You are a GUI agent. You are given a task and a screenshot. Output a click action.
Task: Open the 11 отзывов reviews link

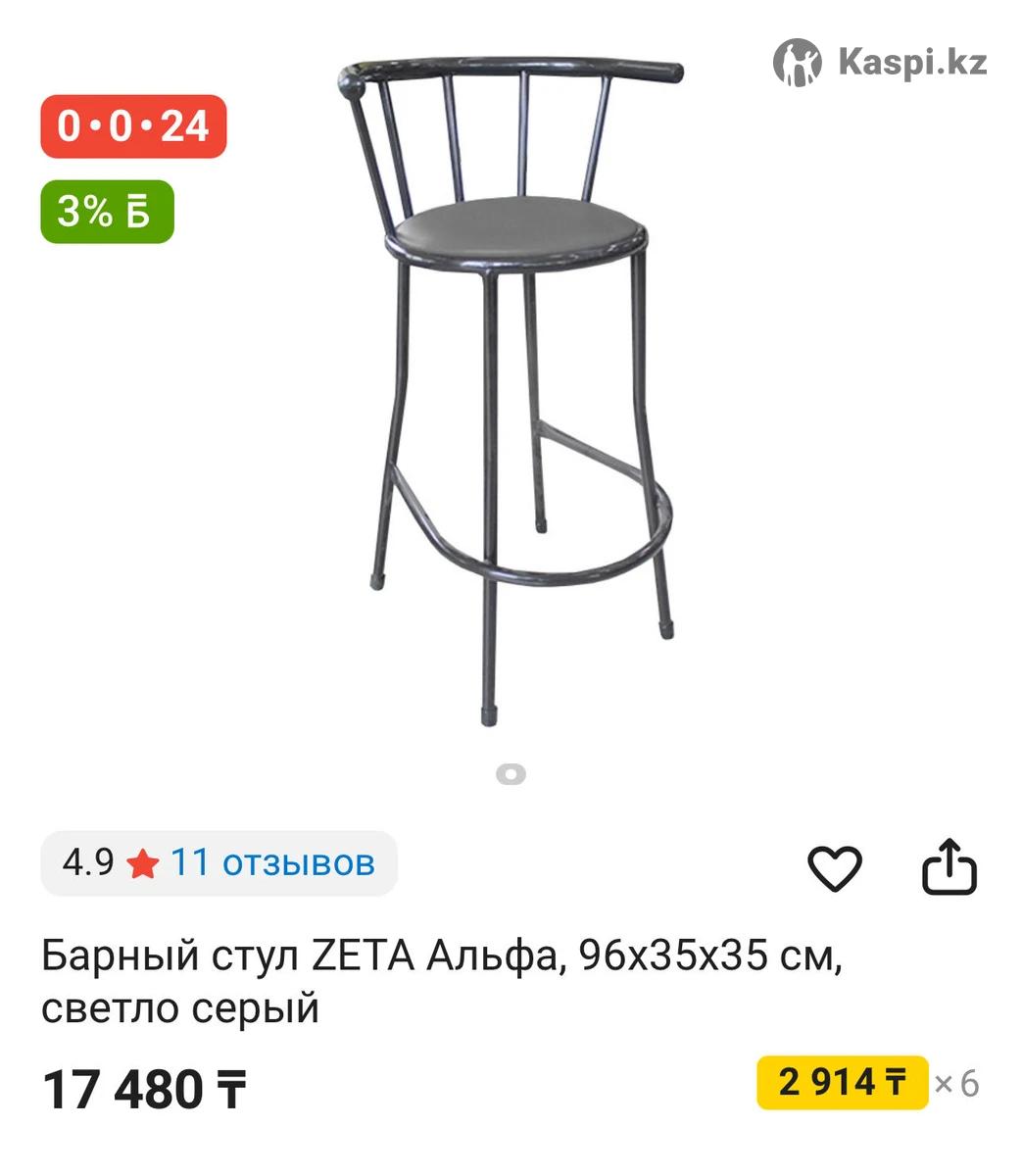point(272,863)
